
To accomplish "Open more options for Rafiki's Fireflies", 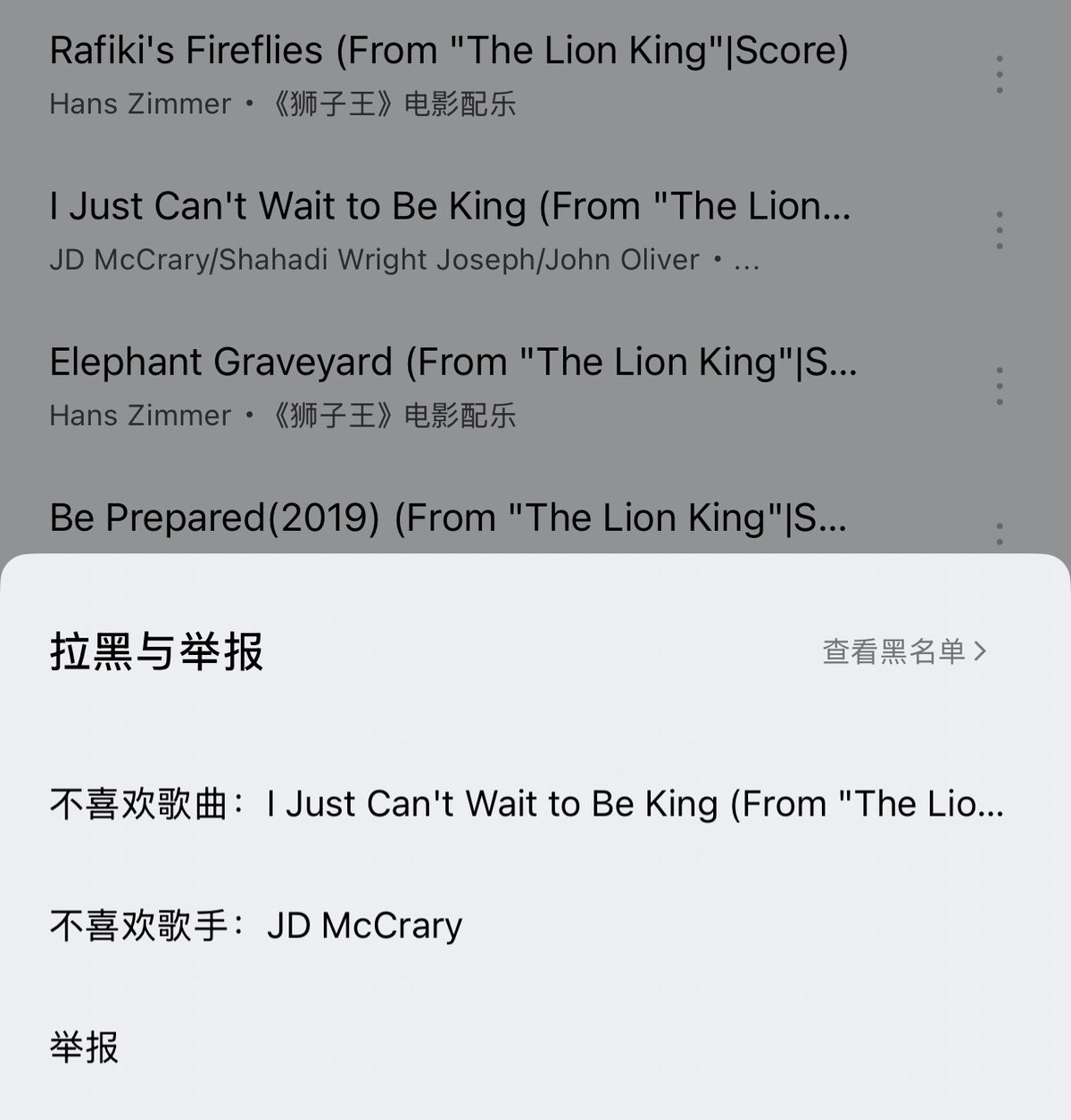I will pos(1000,74).
